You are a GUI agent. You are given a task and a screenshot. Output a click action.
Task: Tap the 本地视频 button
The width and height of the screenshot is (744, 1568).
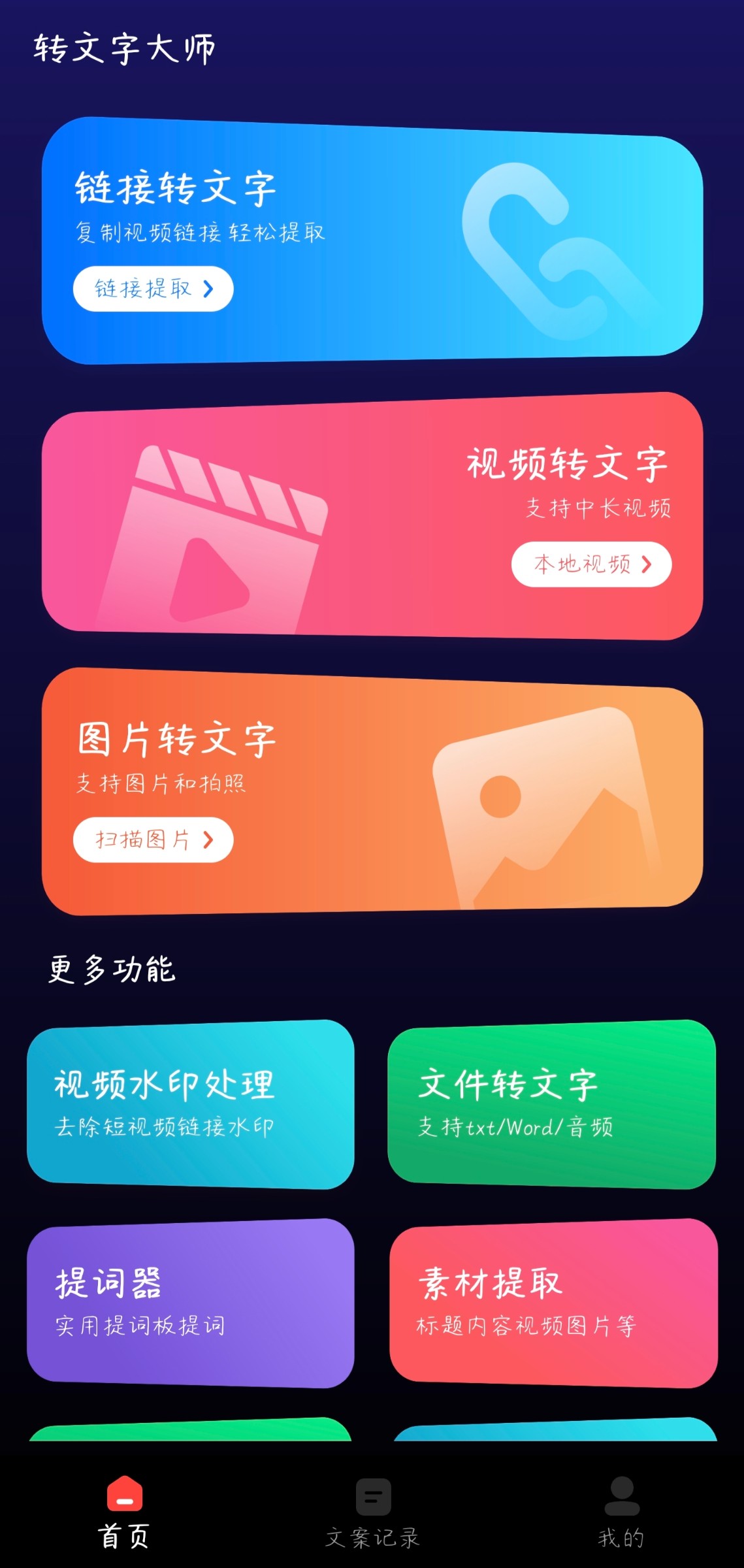pos(591,564)
